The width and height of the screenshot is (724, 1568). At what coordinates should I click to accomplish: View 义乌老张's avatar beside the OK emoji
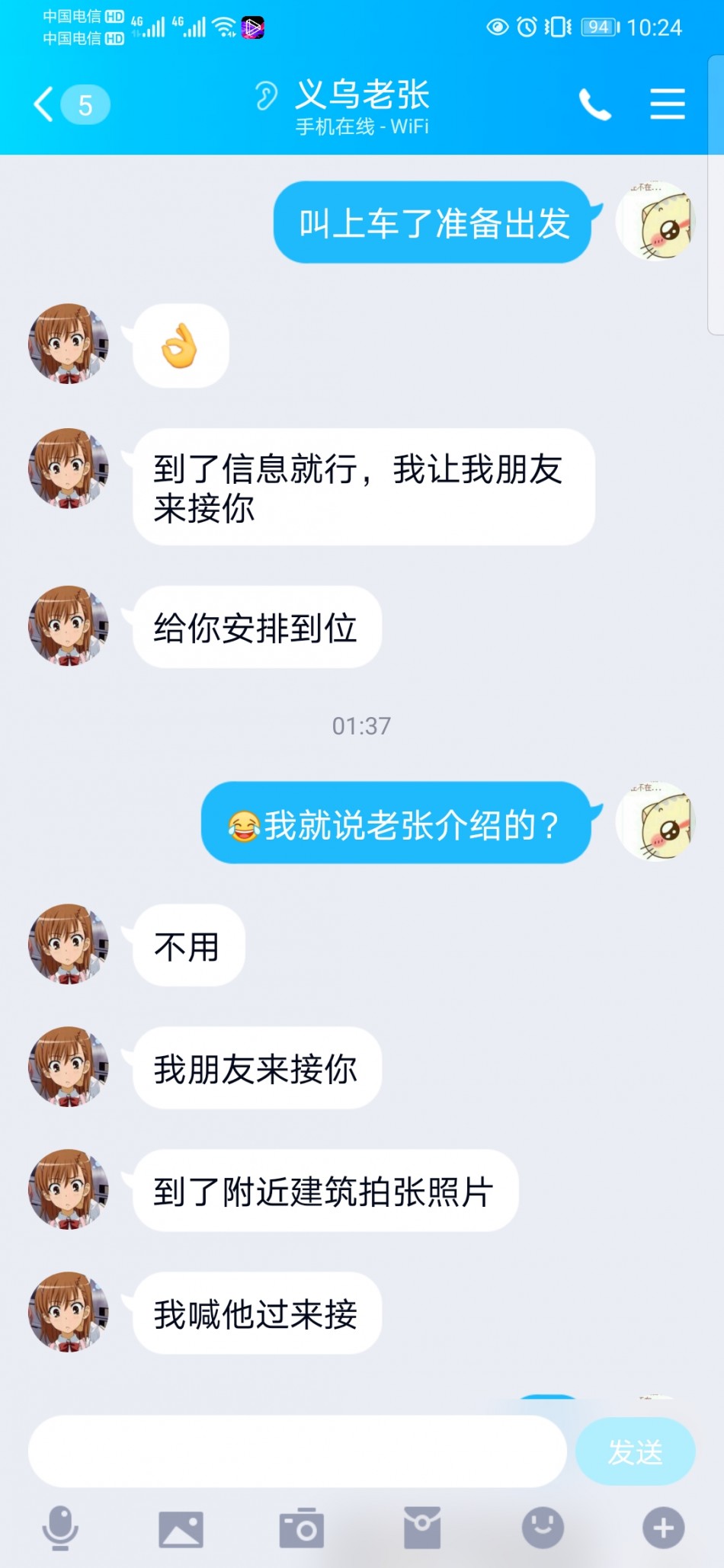click(69, 344)
